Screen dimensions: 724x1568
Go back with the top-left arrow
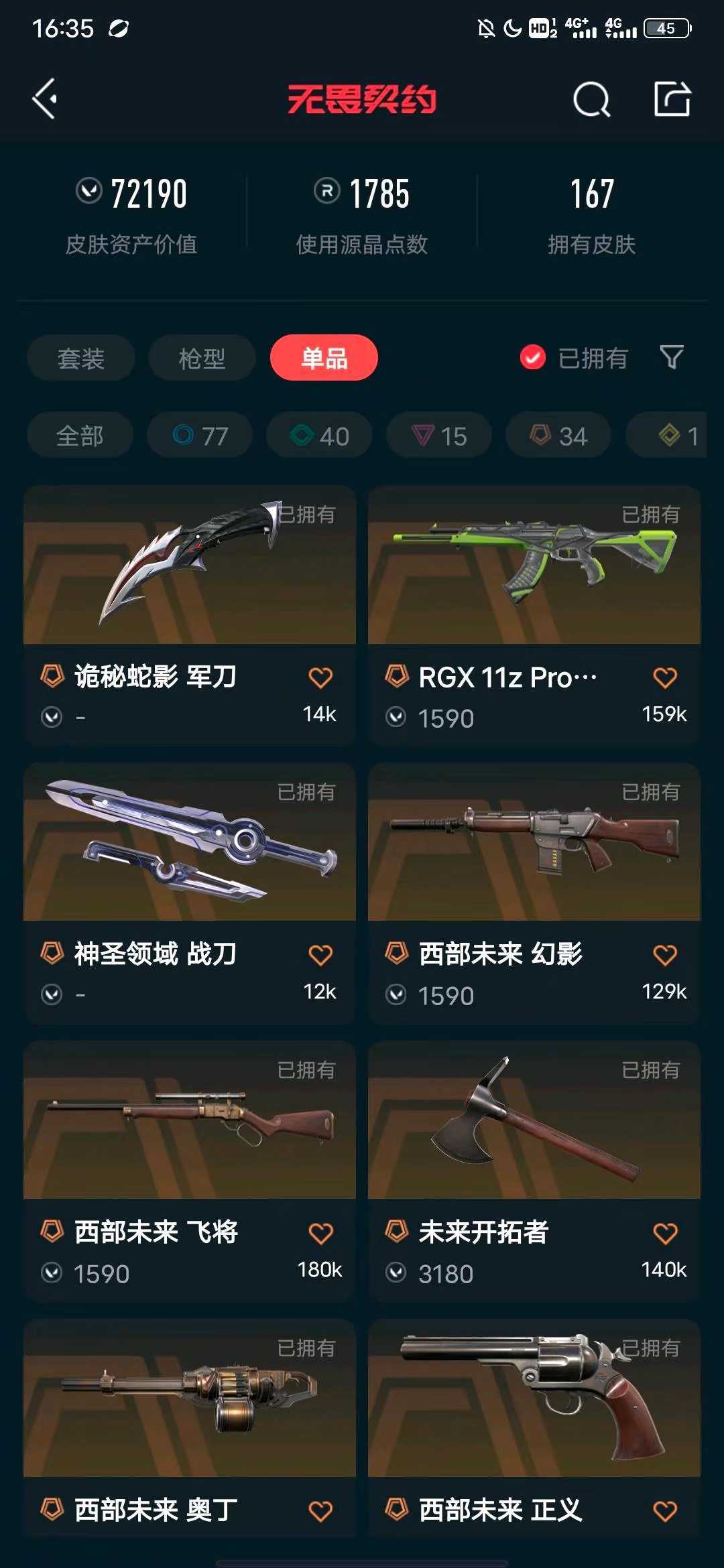(x=45, y=99)
